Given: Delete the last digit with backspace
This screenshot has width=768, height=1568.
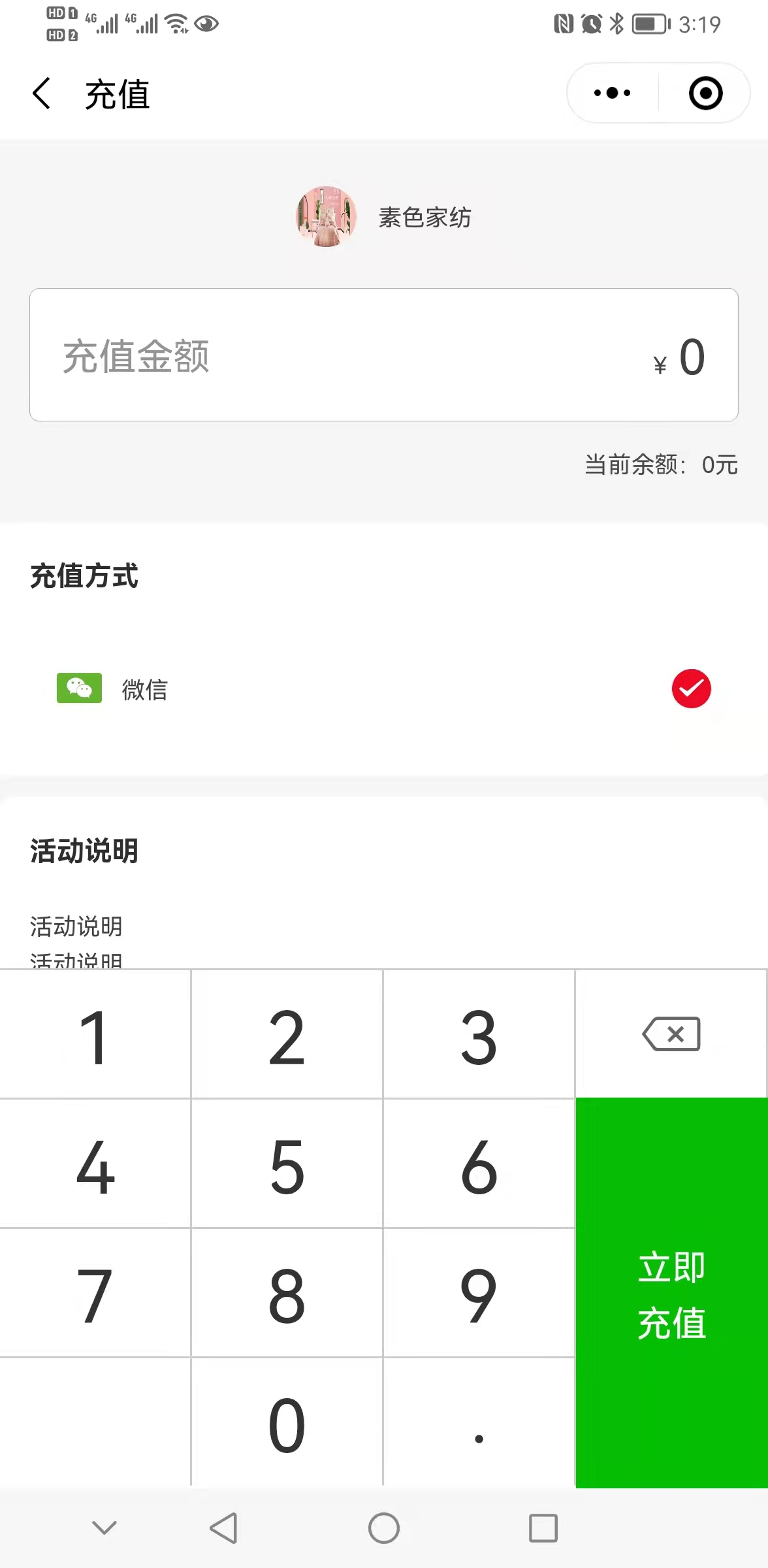Looking at the screenshot, I should point(671,1034).
